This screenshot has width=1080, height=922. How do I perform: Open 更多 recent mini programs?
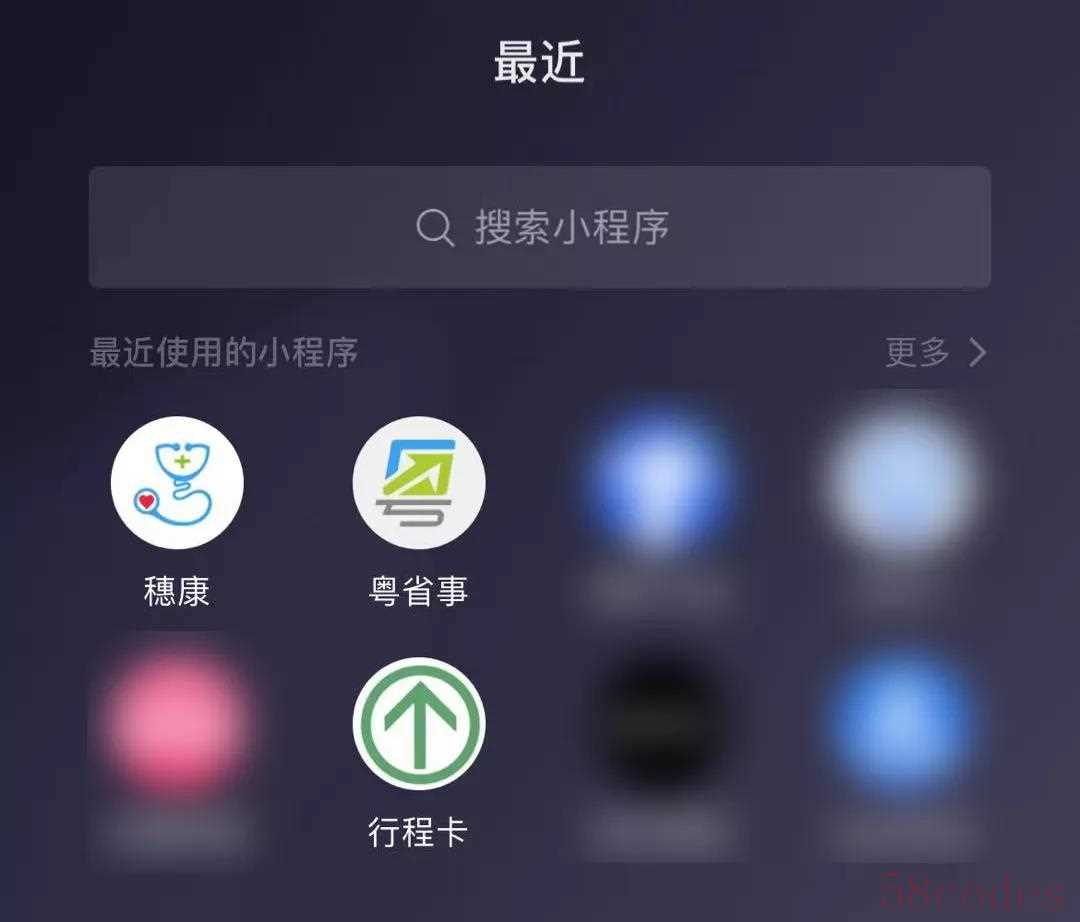coord(935,352)
